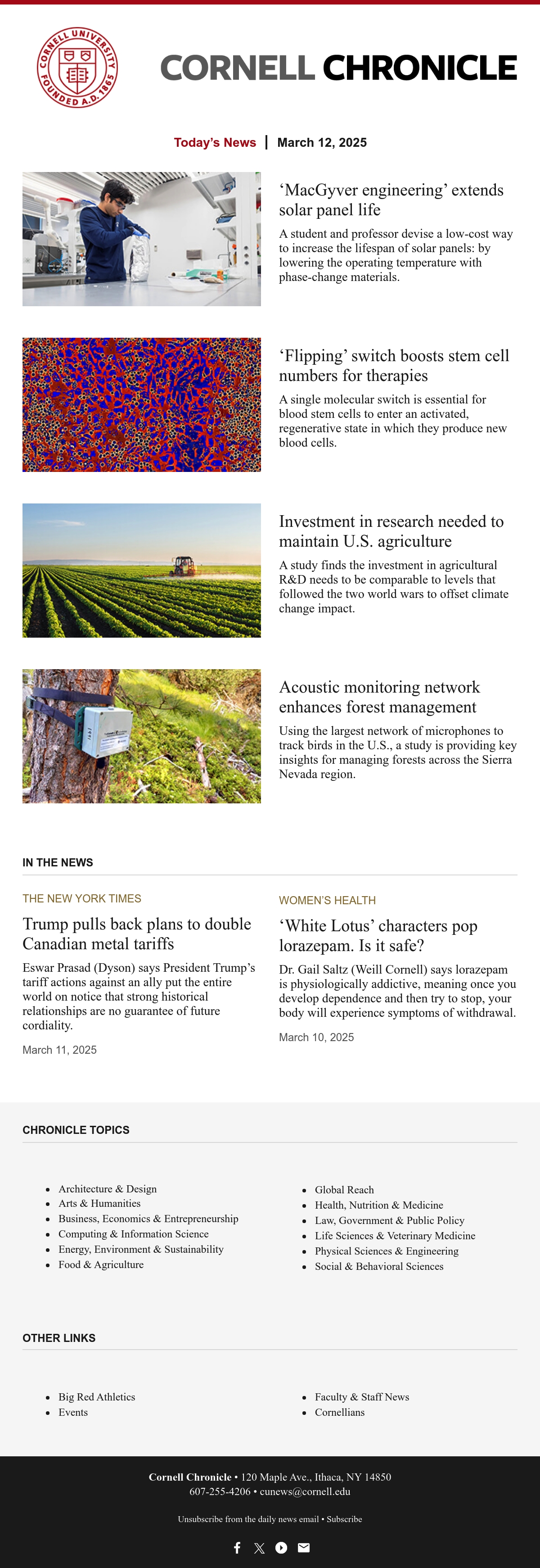Open the Events link
The image size is (540, 1568).
(x=73, y=1412)
